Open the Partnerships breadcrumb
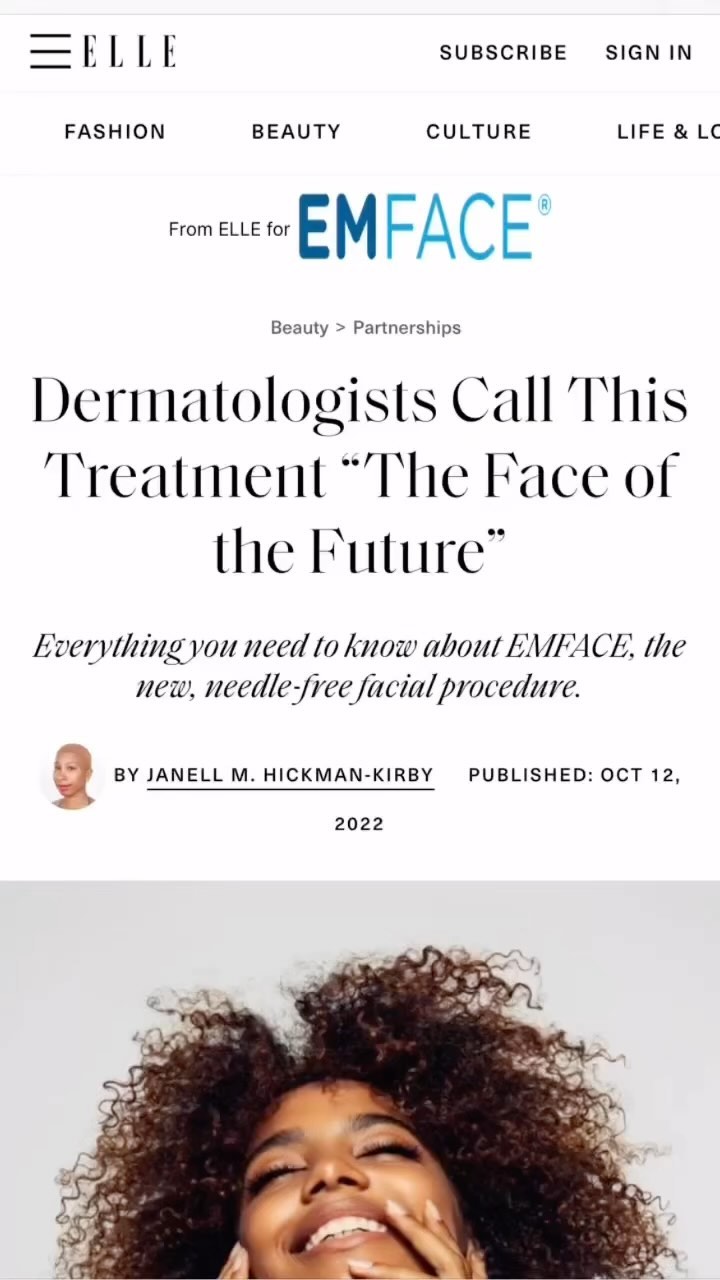The height and width of the screenshot is (1280, 720). (x=407, y=327)
